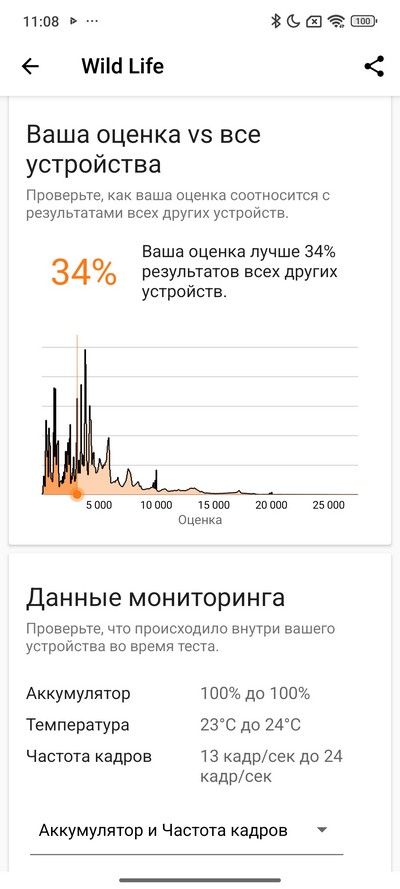Share the Wild Life result

click(x=374, y=66)
